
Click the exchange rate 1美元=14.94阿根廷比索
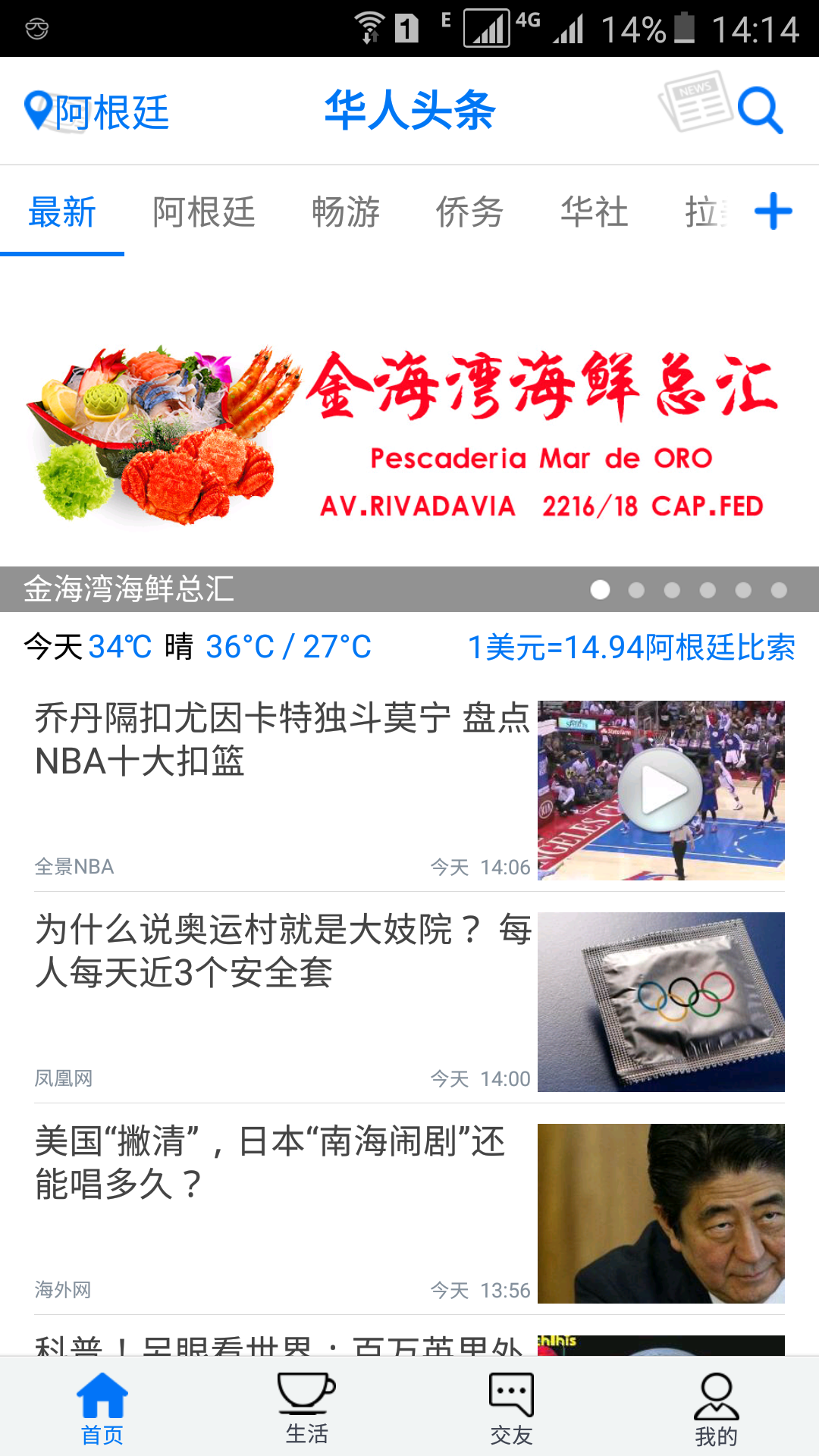(634, 648)
